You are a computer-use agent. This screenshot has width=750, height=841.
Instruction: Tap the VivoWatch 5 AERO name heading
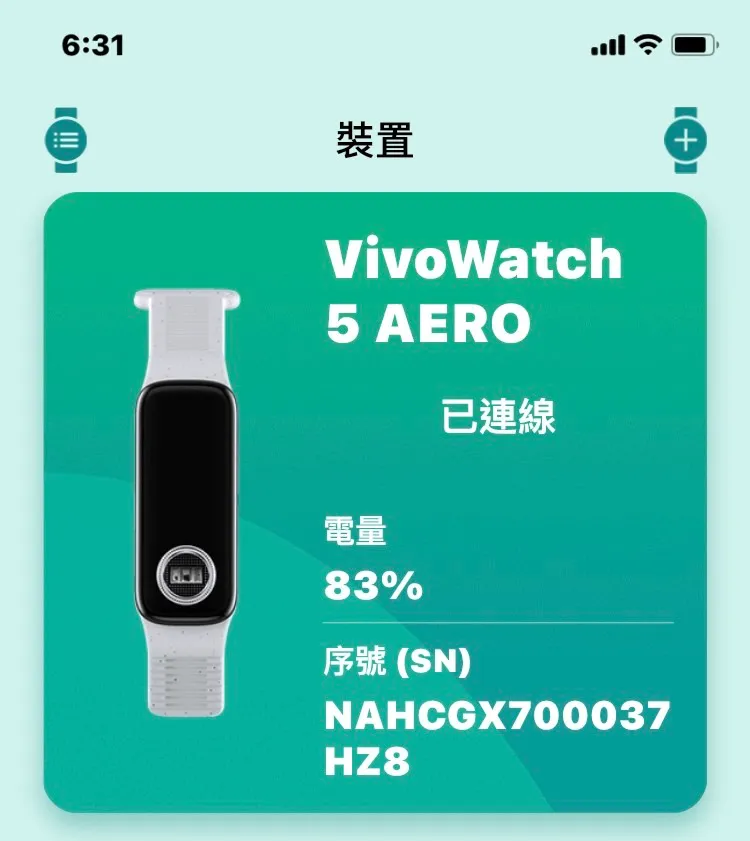(x=474, y=290)
